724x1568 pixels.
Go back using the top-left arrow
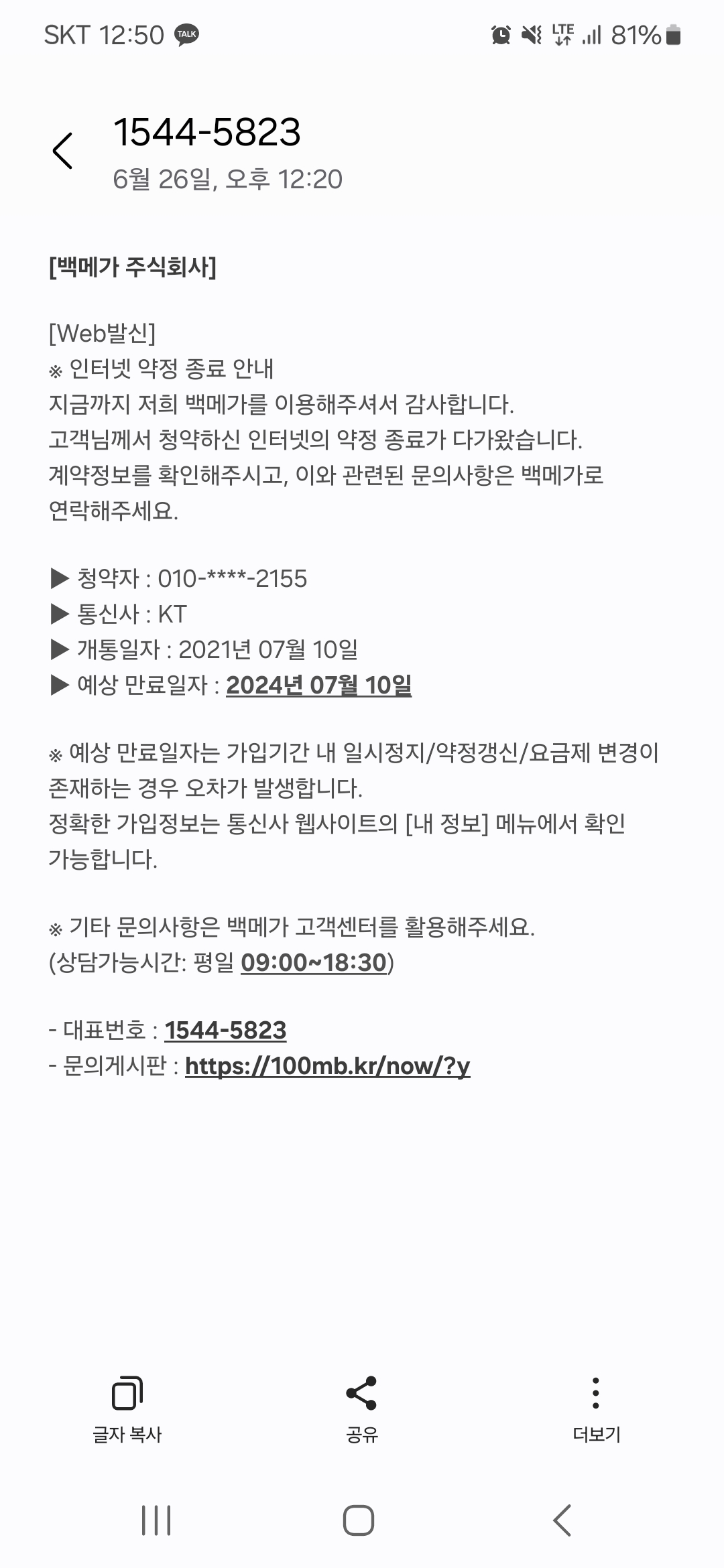tap(62, 151)
